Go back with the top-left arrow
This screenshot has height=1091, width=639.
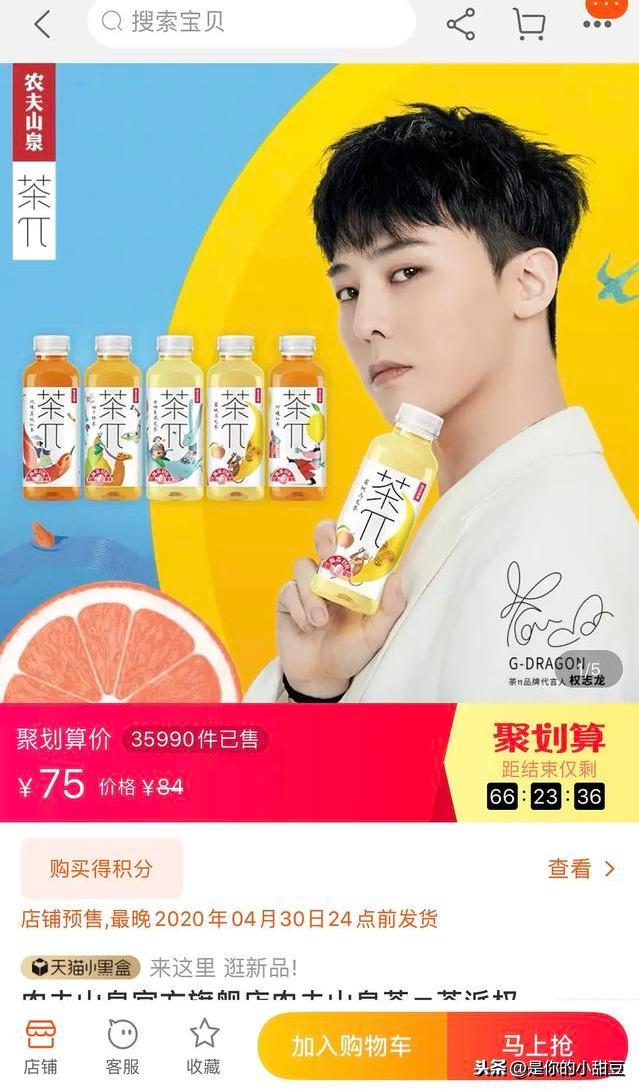tap(42, 23)
